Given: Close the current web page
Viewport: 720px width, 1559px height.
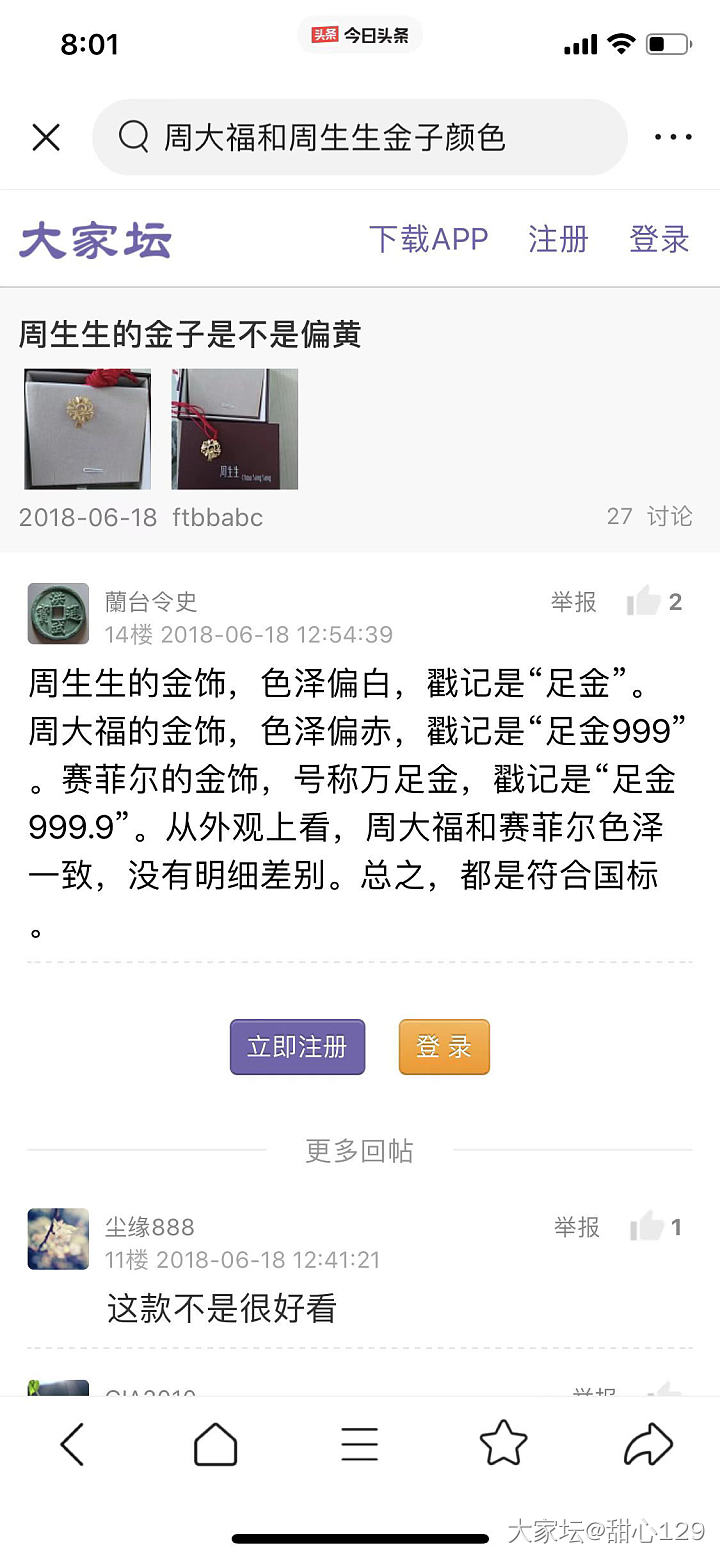Looking at the screenshot, I should [x=46, y=137].
